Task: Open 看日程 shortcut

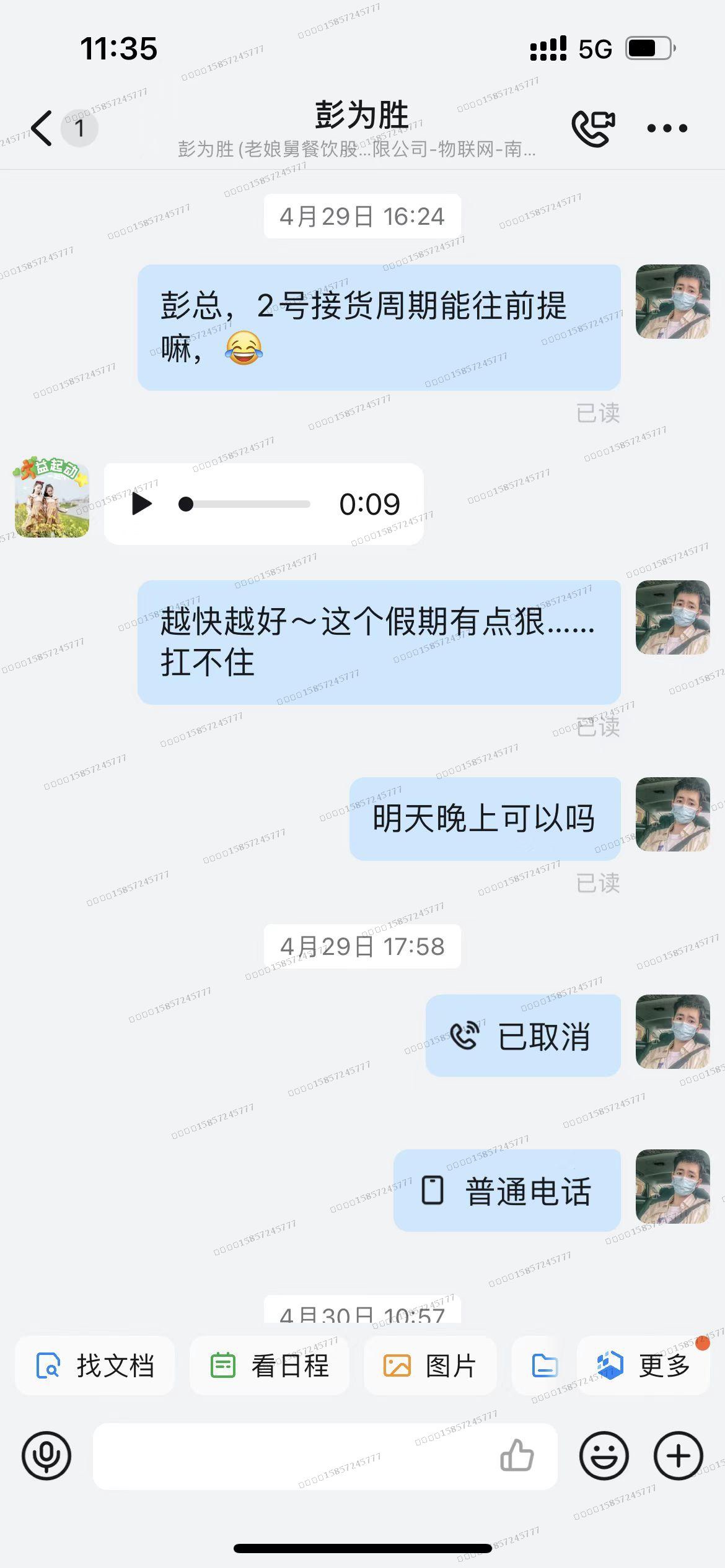Action: click(270, 1365)
